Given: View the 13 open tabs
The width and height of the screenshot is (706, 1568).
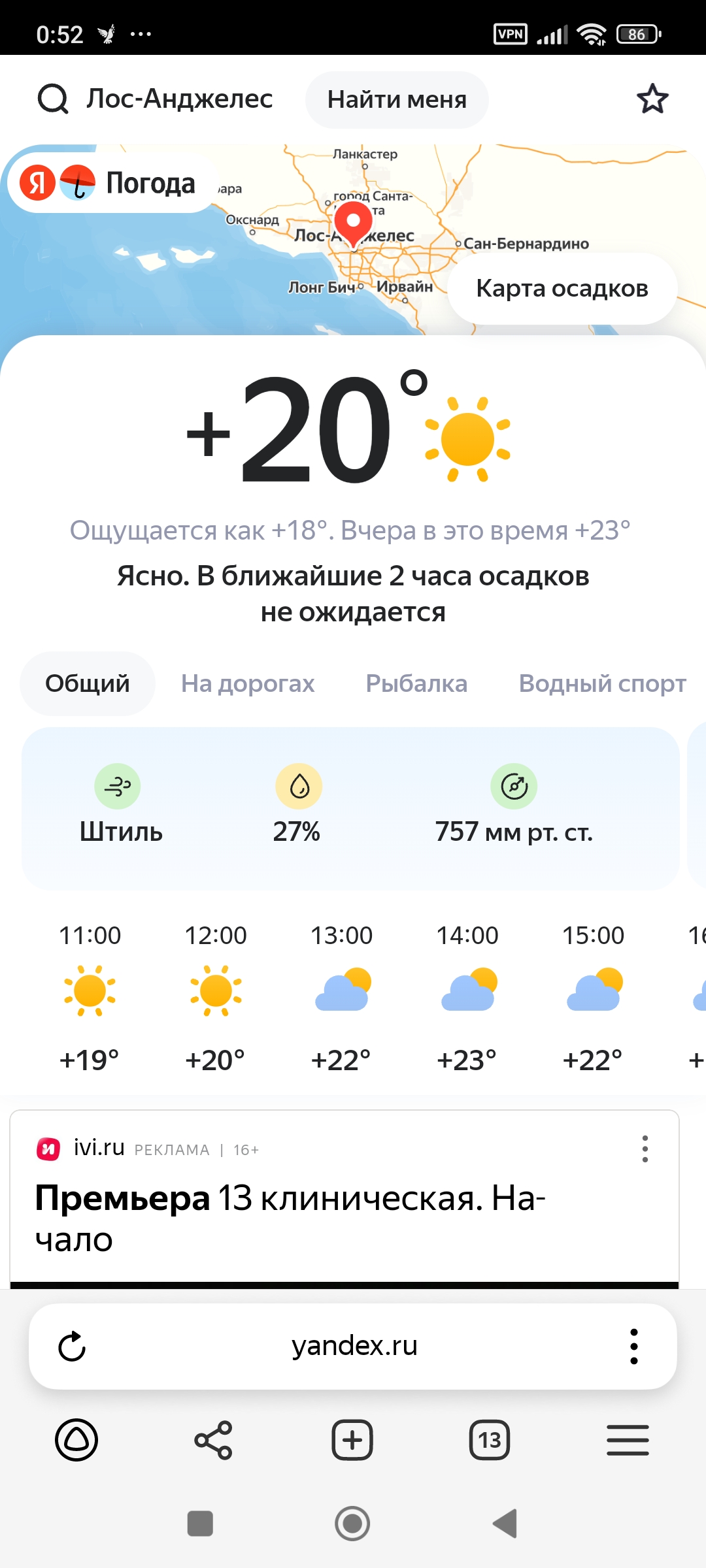Looking at the screenshot, I should pyautogui.click(x=489, y=1440).
